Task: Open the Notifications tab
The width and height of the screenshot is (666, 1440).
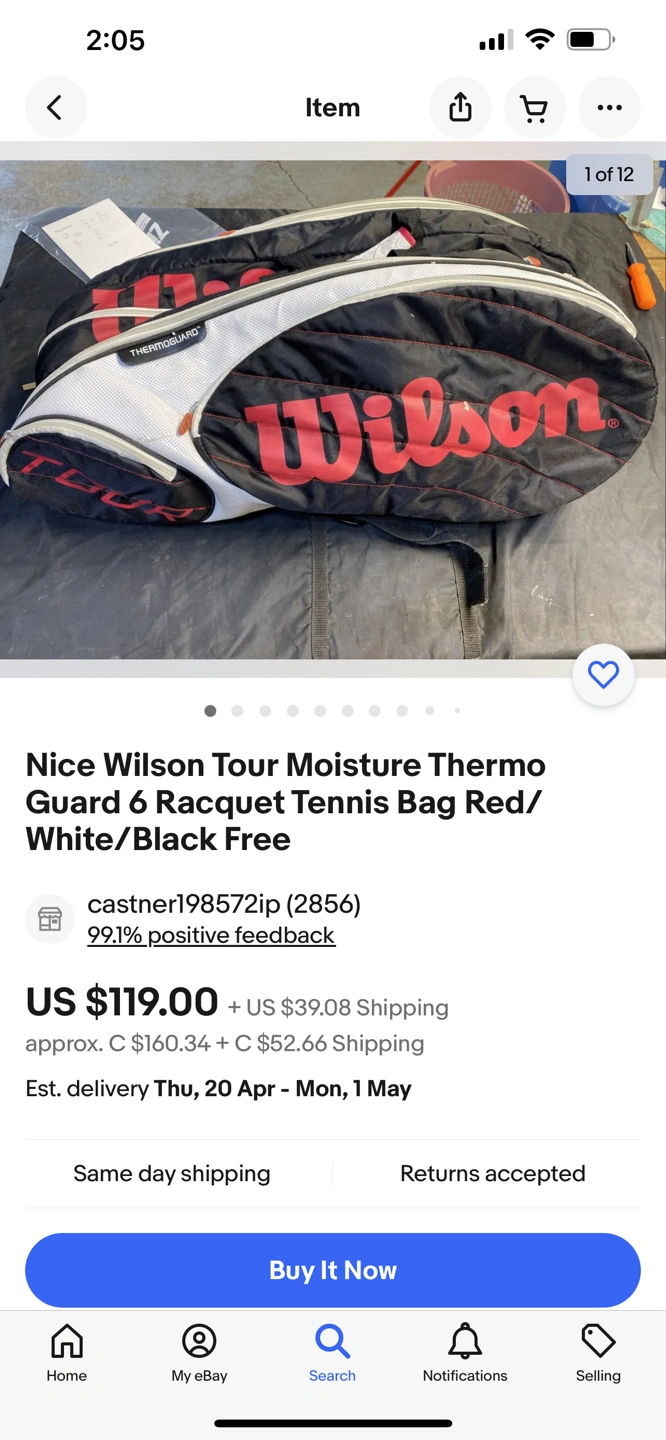Action: 465,1354
